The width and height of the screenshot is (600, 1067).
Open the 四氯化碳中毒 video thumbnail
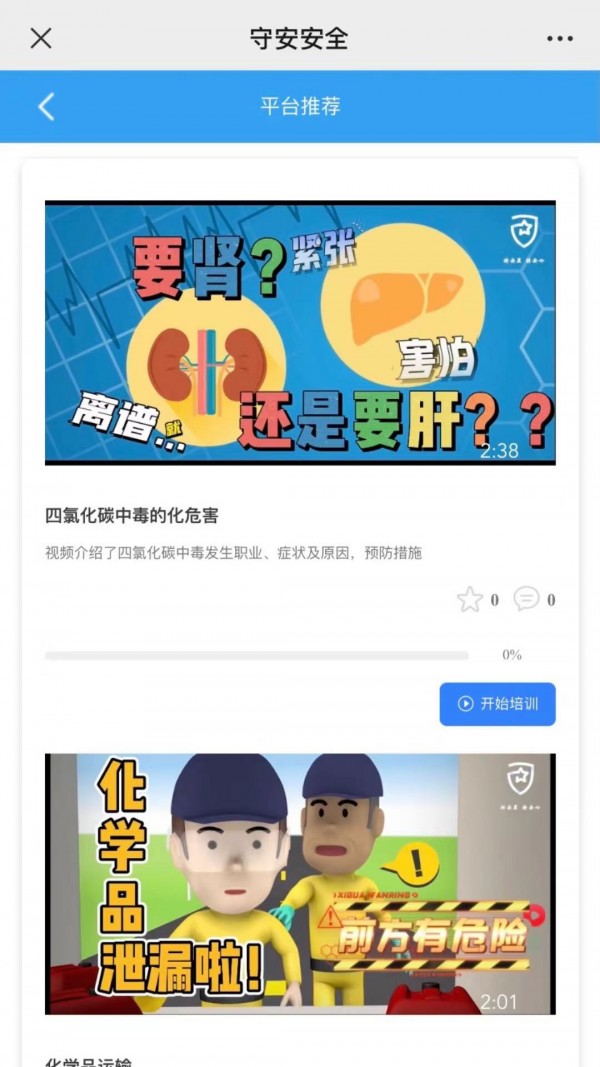(x=300, y=332)
